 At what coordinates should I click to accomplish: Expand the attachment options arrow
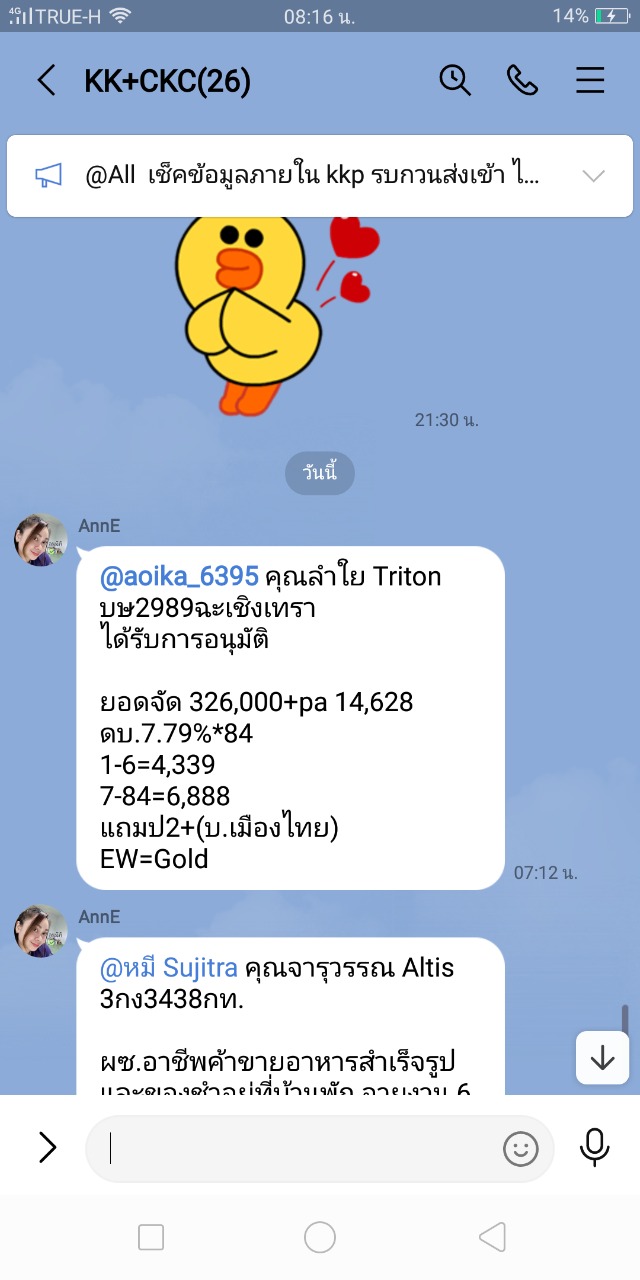coord(47,1147)
